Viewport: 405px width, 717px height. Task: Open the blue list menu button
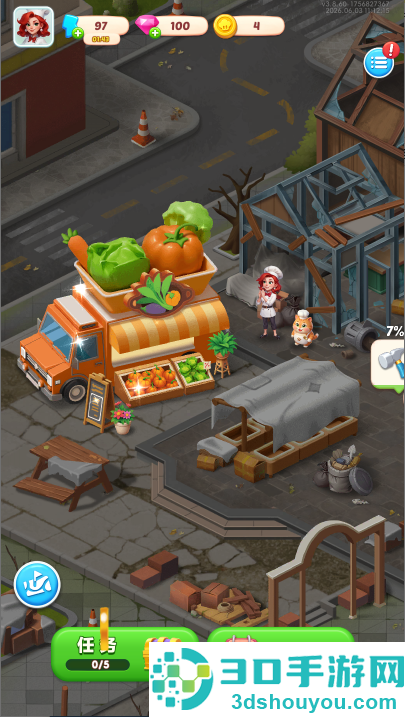click(x=379, y=63)
